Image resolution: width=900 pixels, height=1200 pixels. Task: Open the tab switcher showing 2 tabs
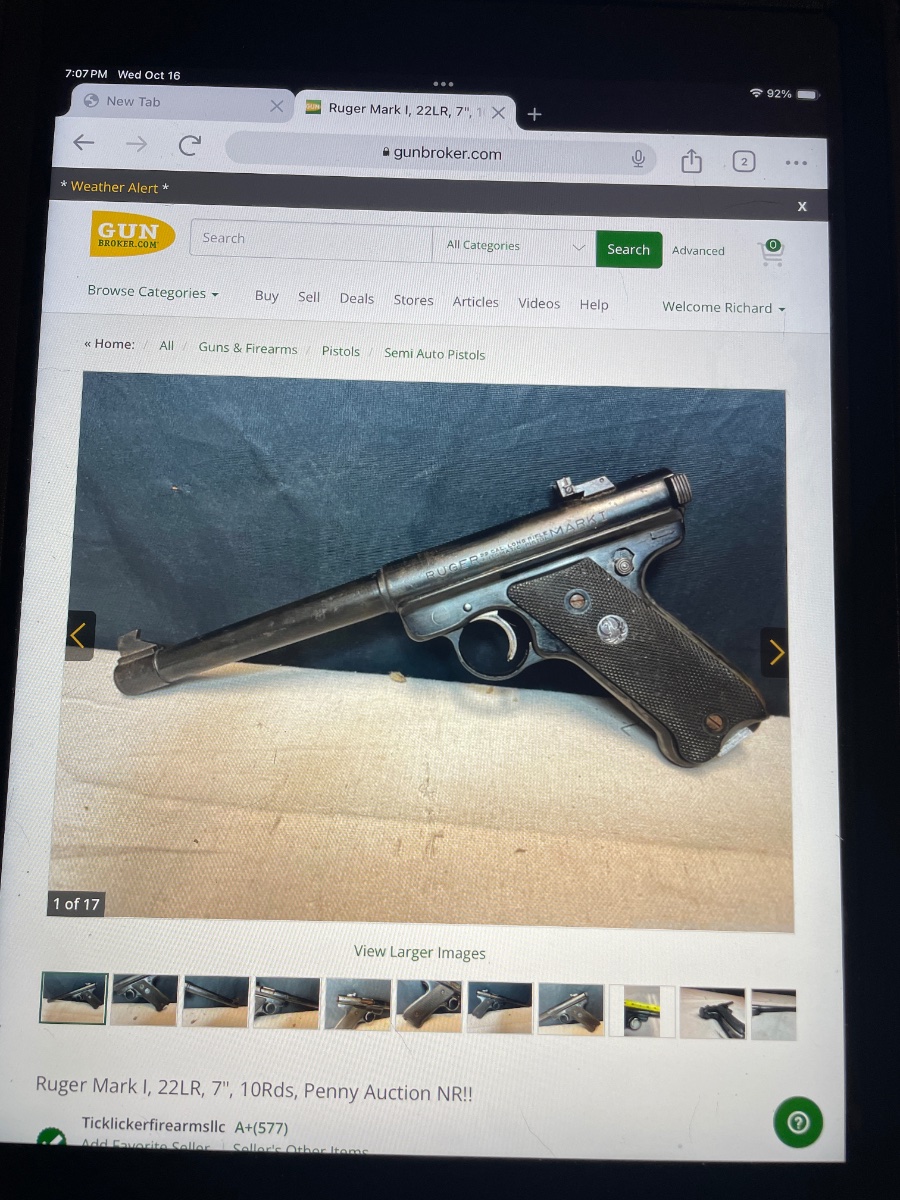pos(743,162)
